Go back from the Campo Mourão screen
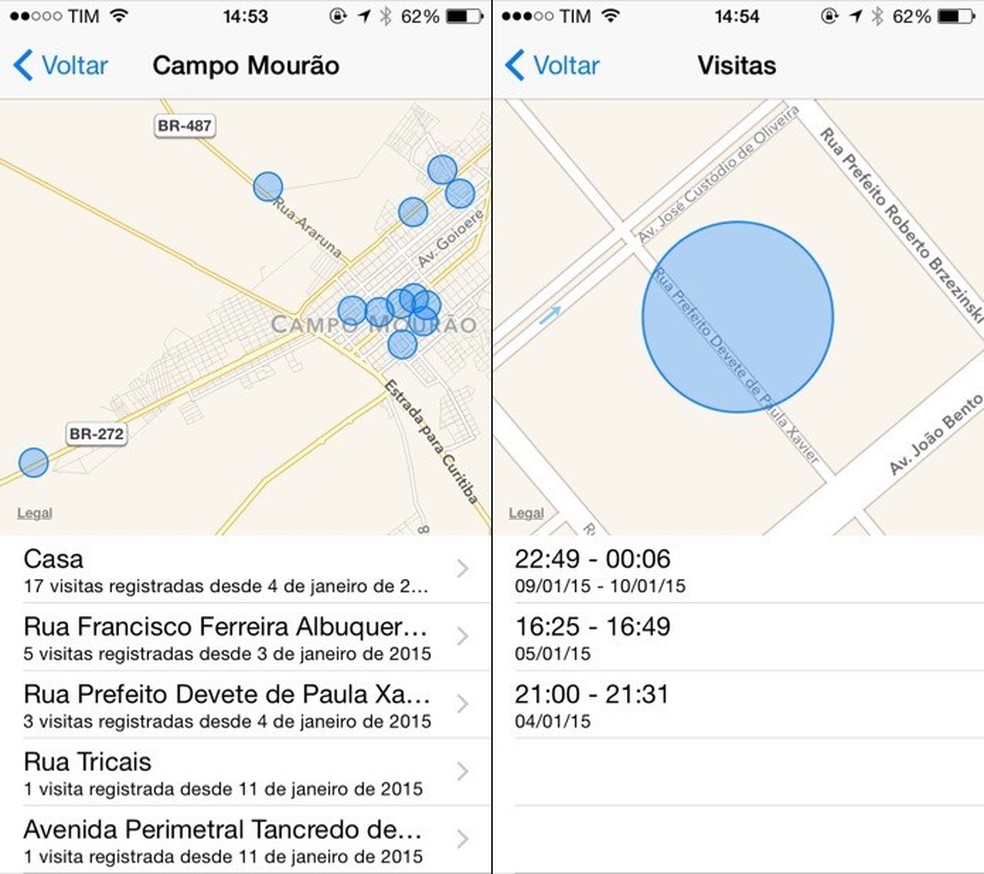This screenshot has height=874, width=984. (x=61, y=67)
